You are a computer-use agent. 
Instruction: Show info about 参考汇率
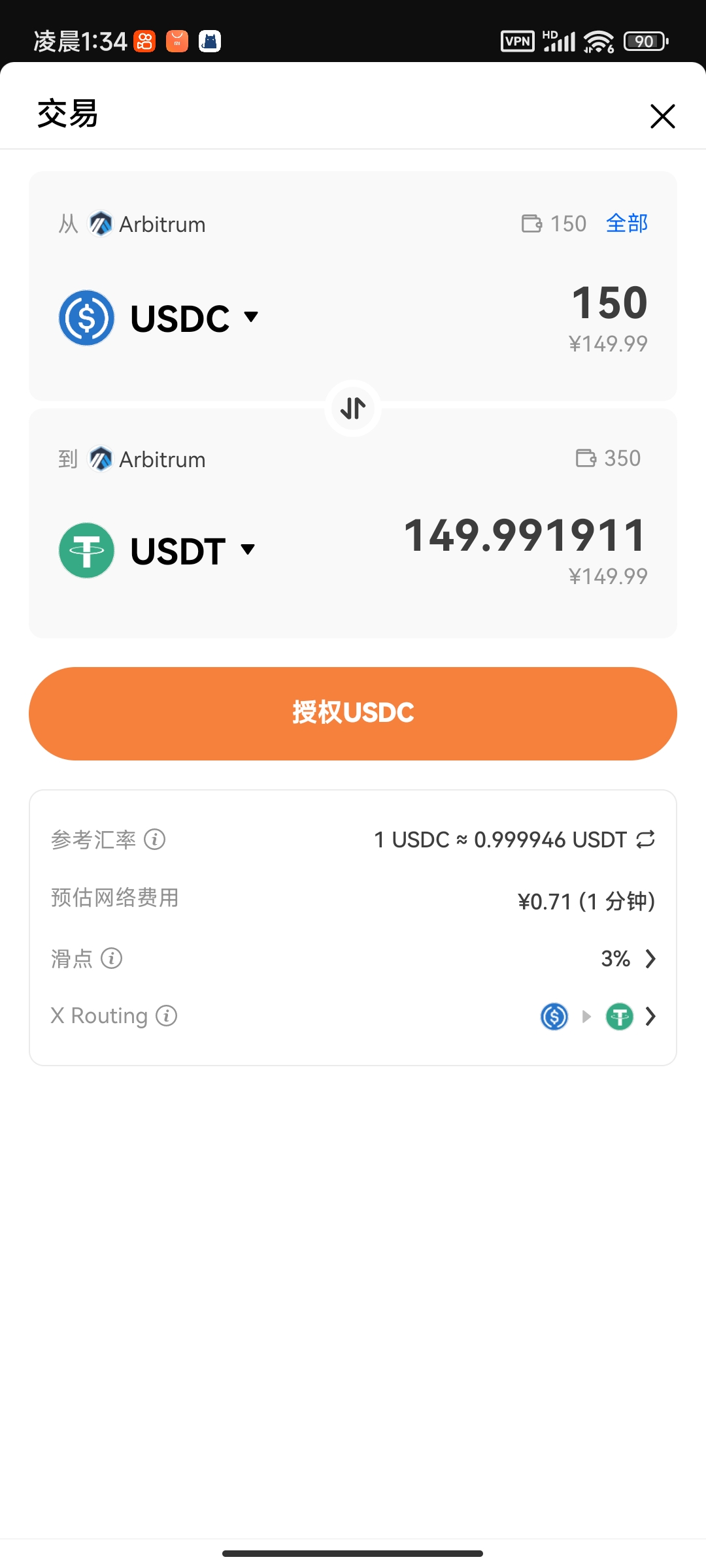coord(155,839)
